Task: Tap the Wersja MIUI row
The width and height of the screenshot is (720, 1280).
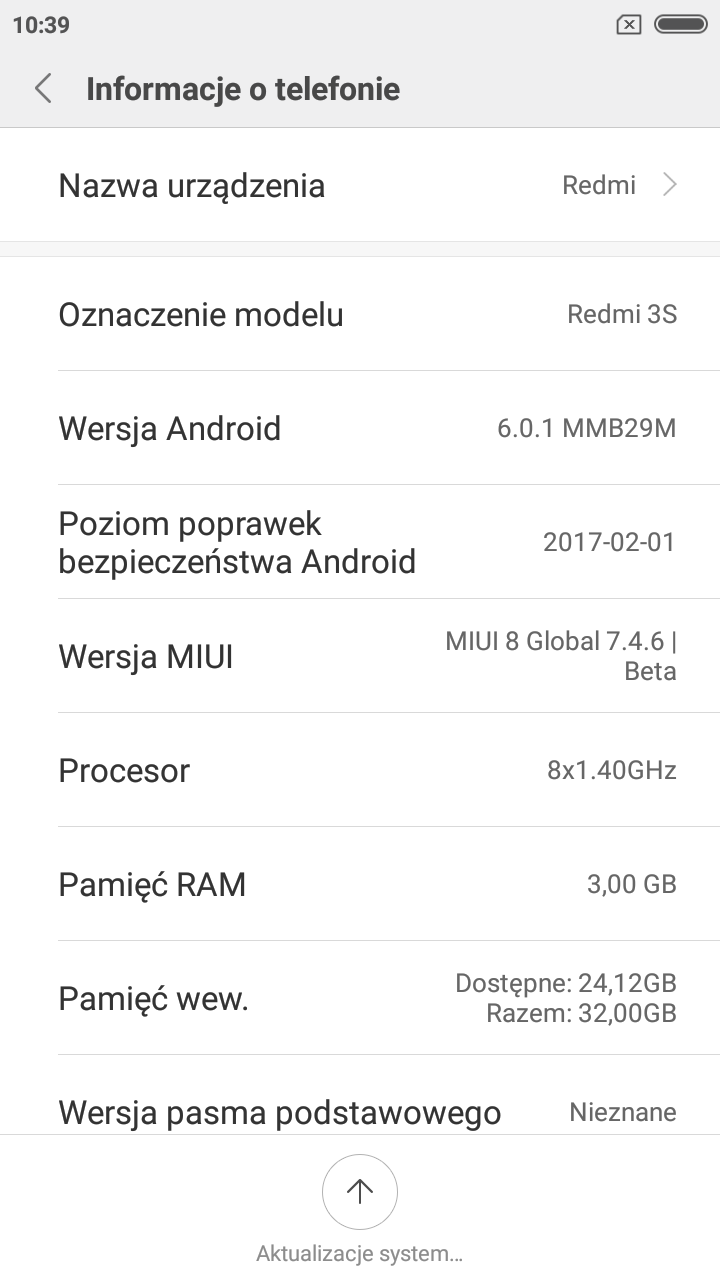Action: tap(360, 657)
